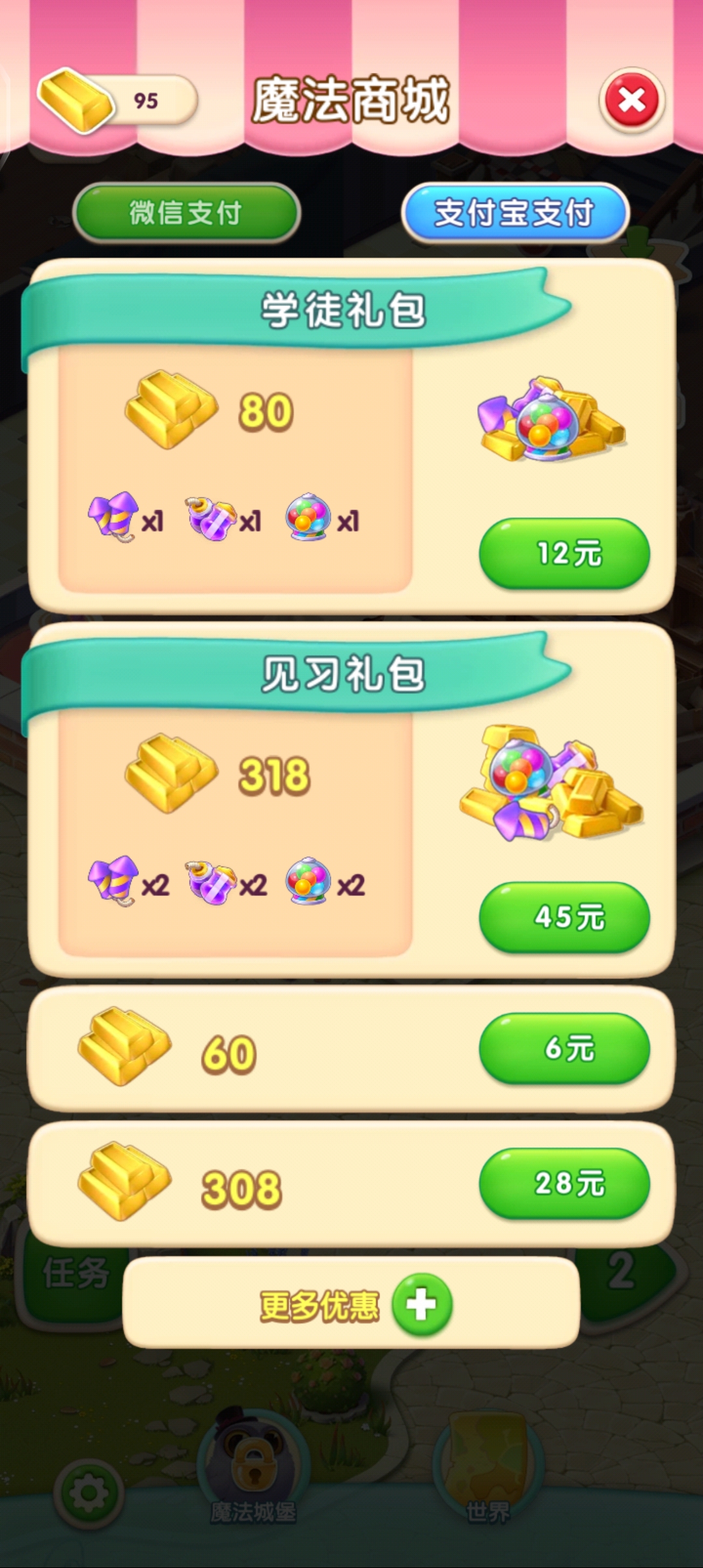
Task: Buy 60 gold bars for 6元
Action: pos(564,1048)
